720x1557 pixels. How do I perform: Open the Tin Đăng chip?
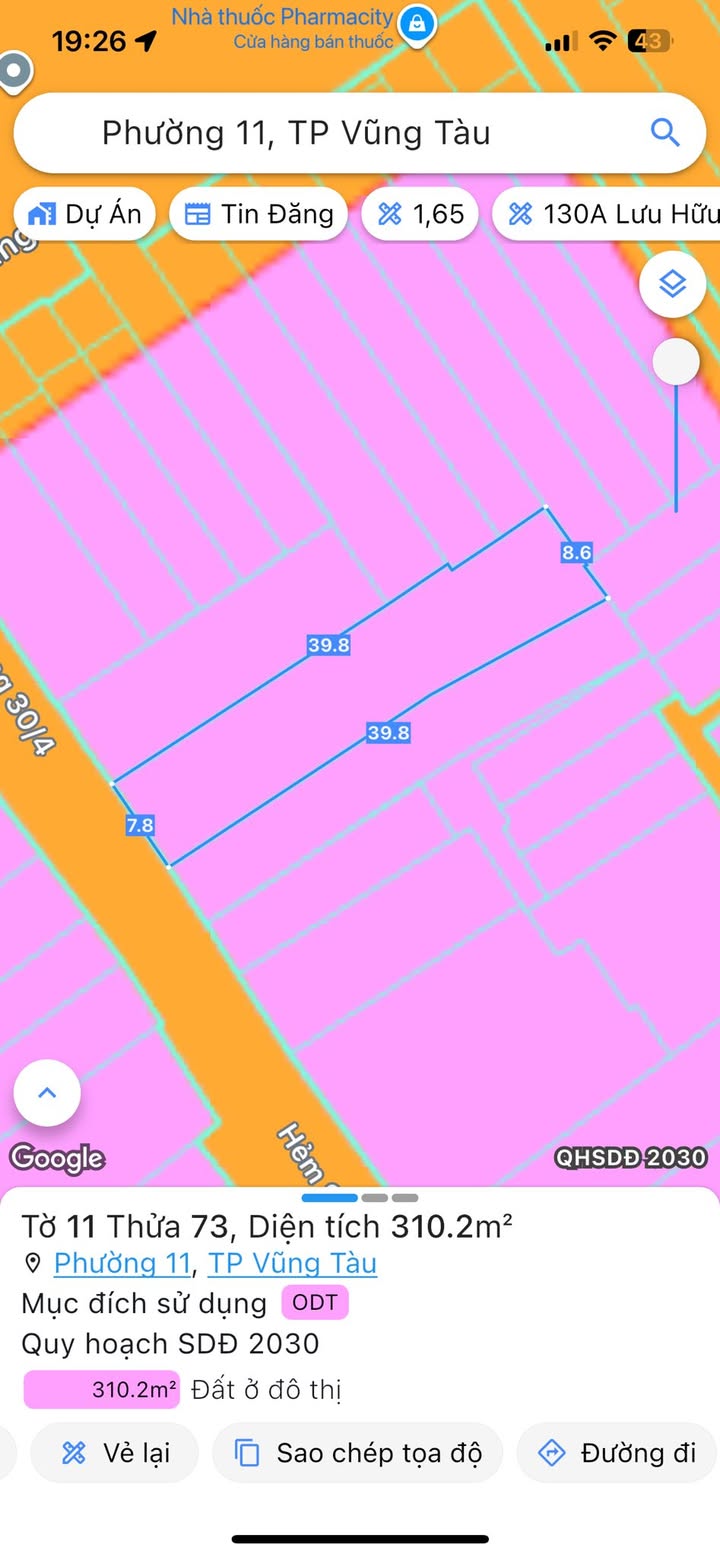tap(259, 214)
